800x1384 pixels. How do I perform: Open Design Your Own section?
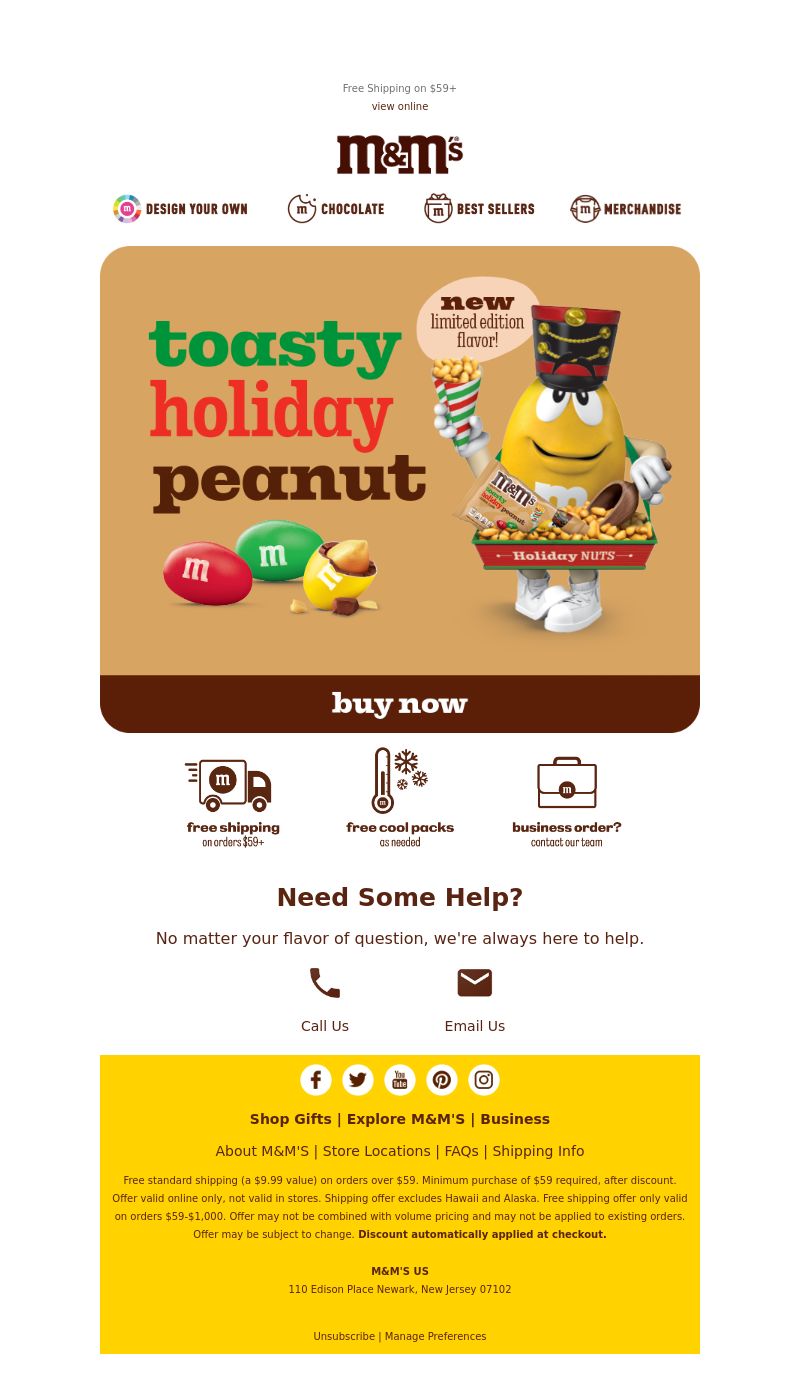coord(180,209)
